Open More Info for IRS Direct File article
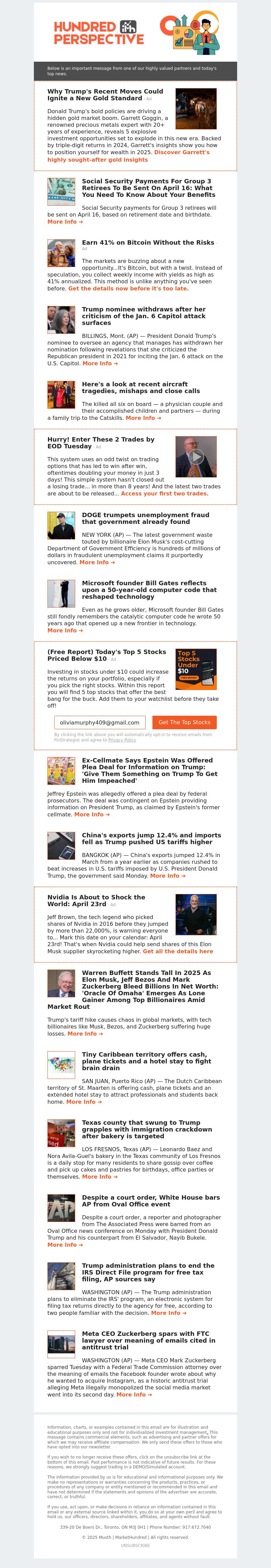This screenshot has height=1568, width=271. 168,1313
